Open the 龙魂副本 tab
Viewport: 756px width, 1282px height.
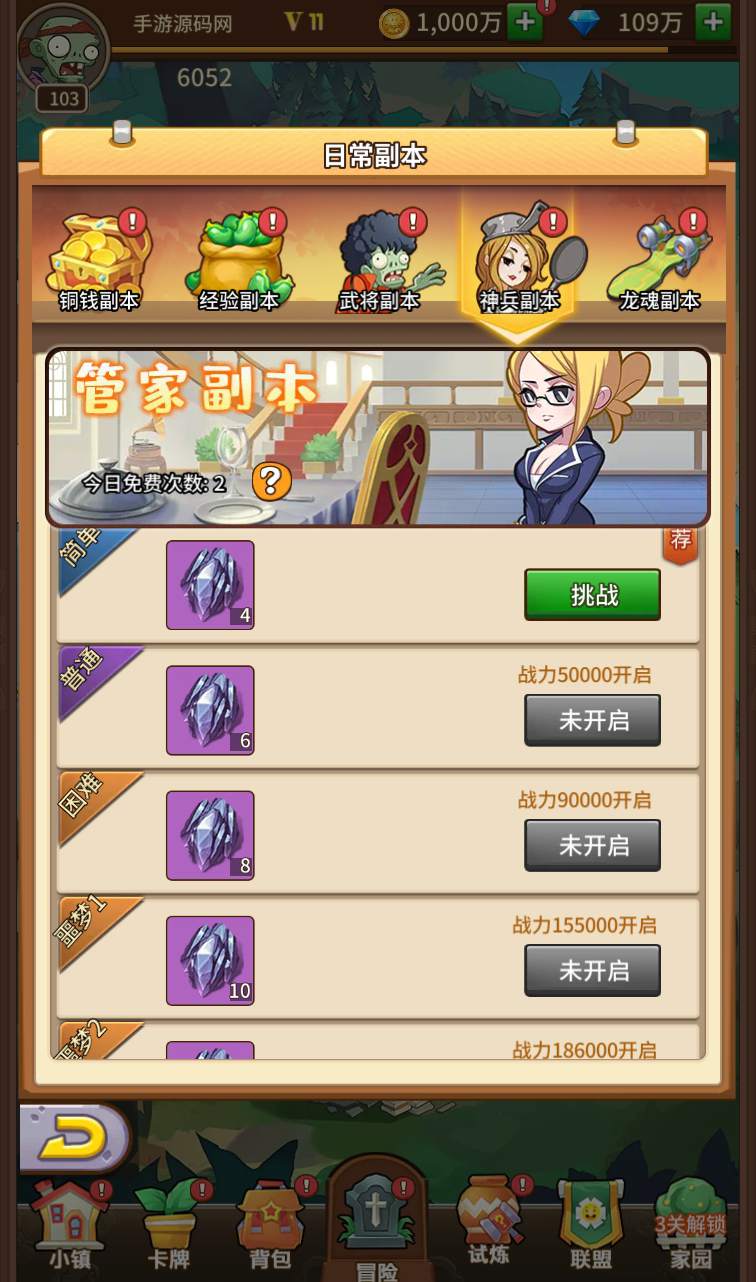[x=659, y=262]
